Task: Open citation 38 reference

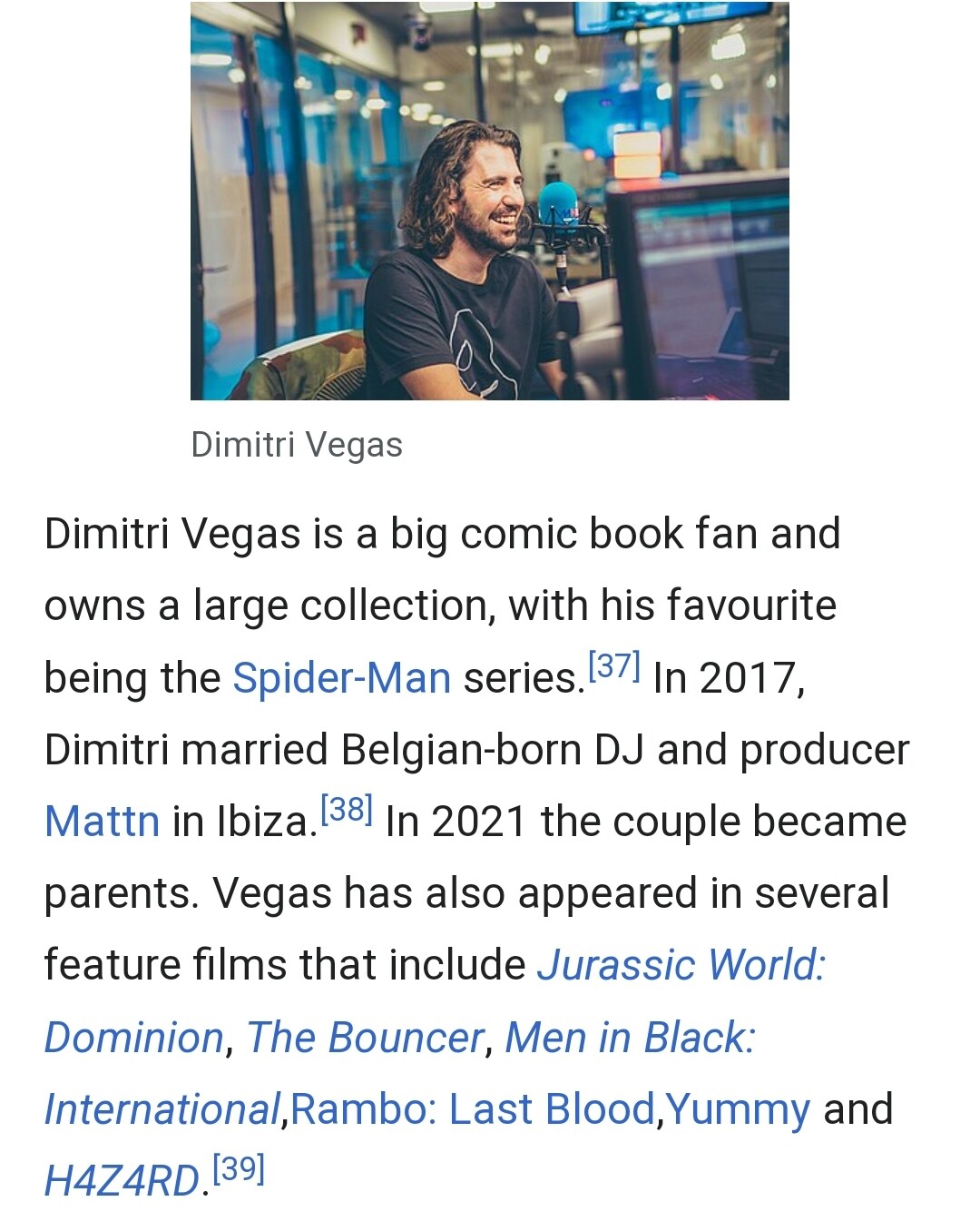Action: click(347, 810)
